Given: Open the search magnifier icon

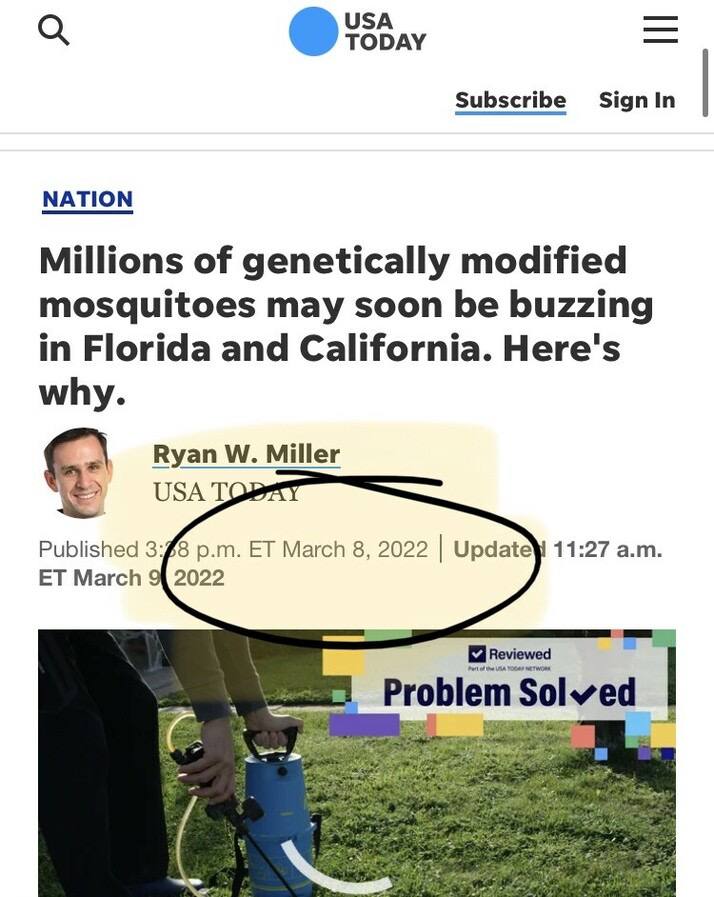Looking at the screenshot, I should click(54, 31).
